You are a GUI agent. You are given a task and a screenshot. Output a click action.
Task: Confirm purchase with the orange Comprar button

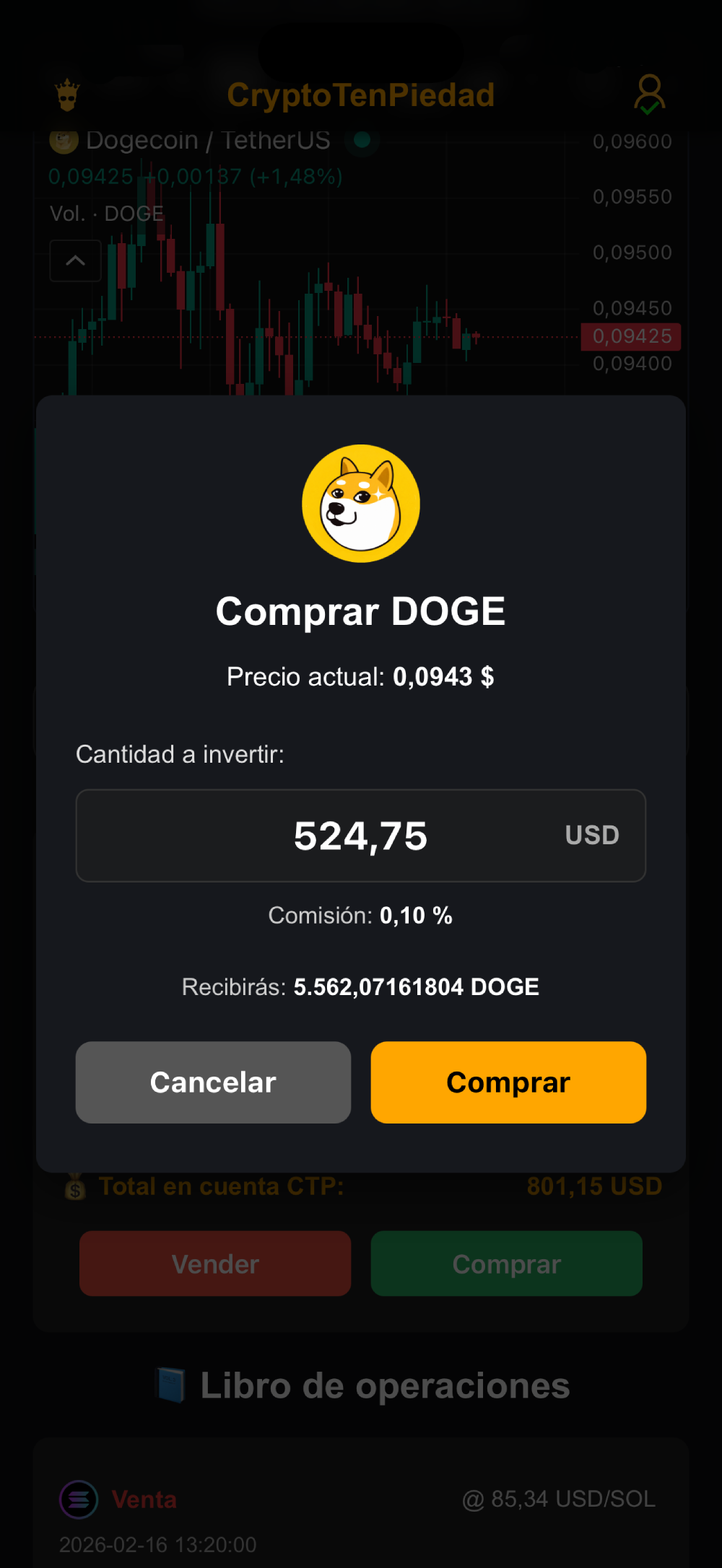point(508,1082)
